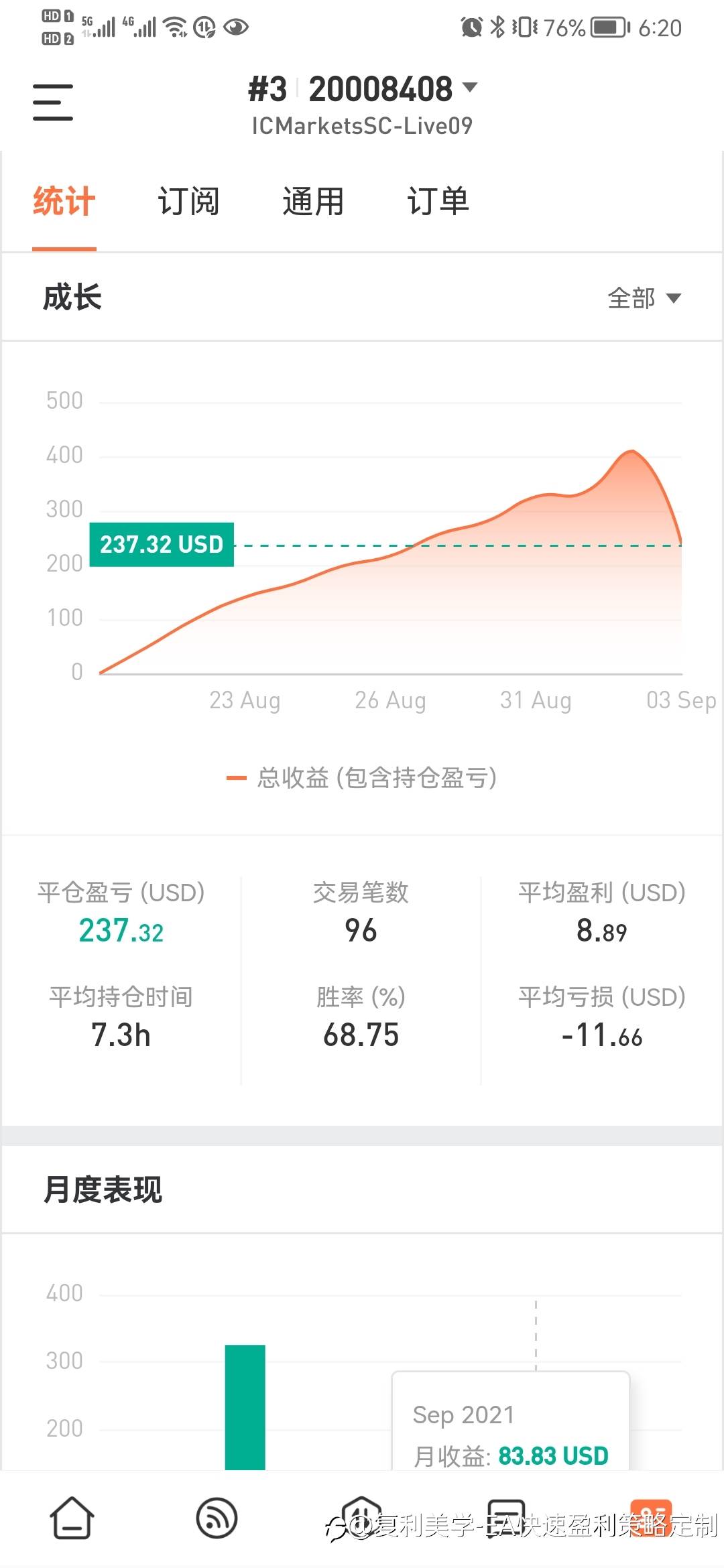
Task: Open the hamburger drawer menu
Action: 53,102
